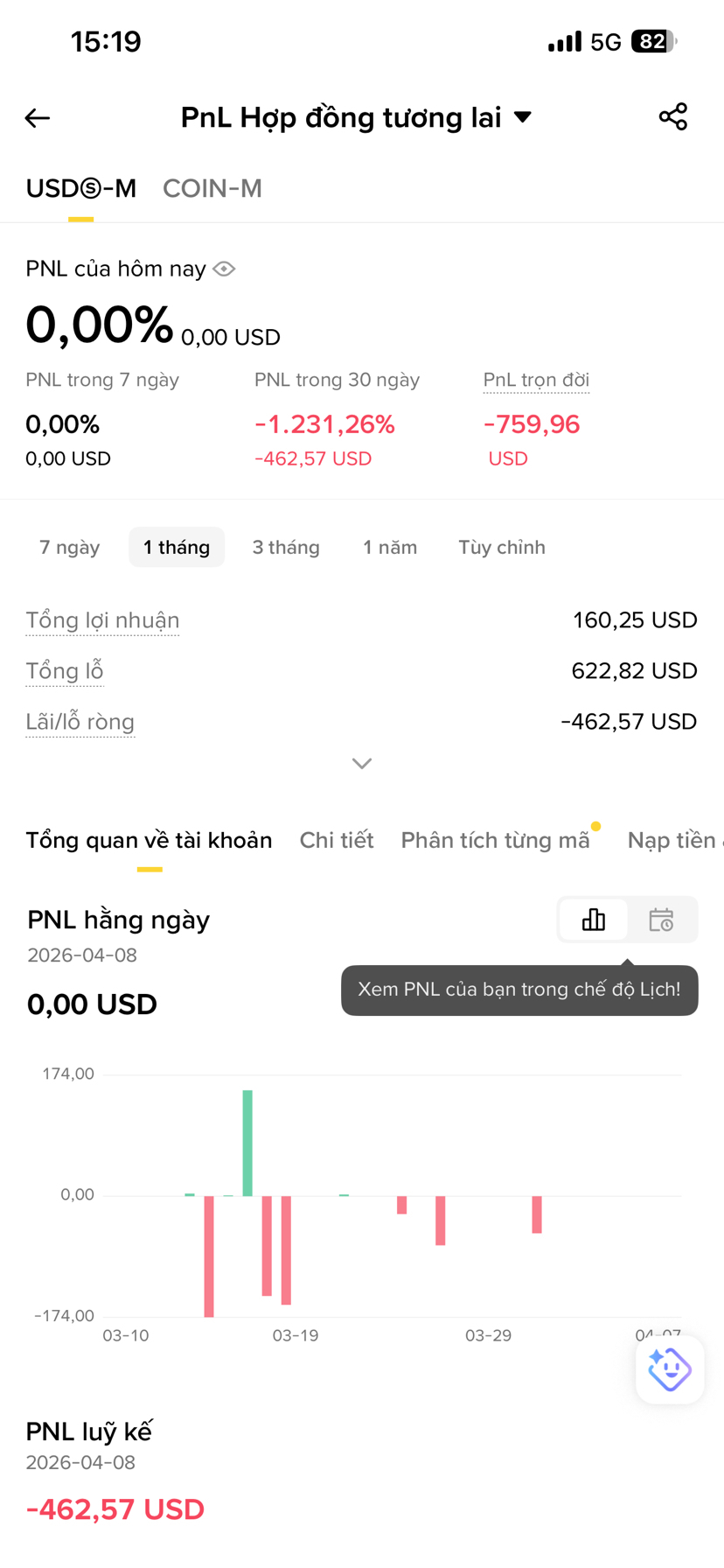Share the futures PnL report
Viewport: 724px width, 1568px height.
[x=672, y=117]
